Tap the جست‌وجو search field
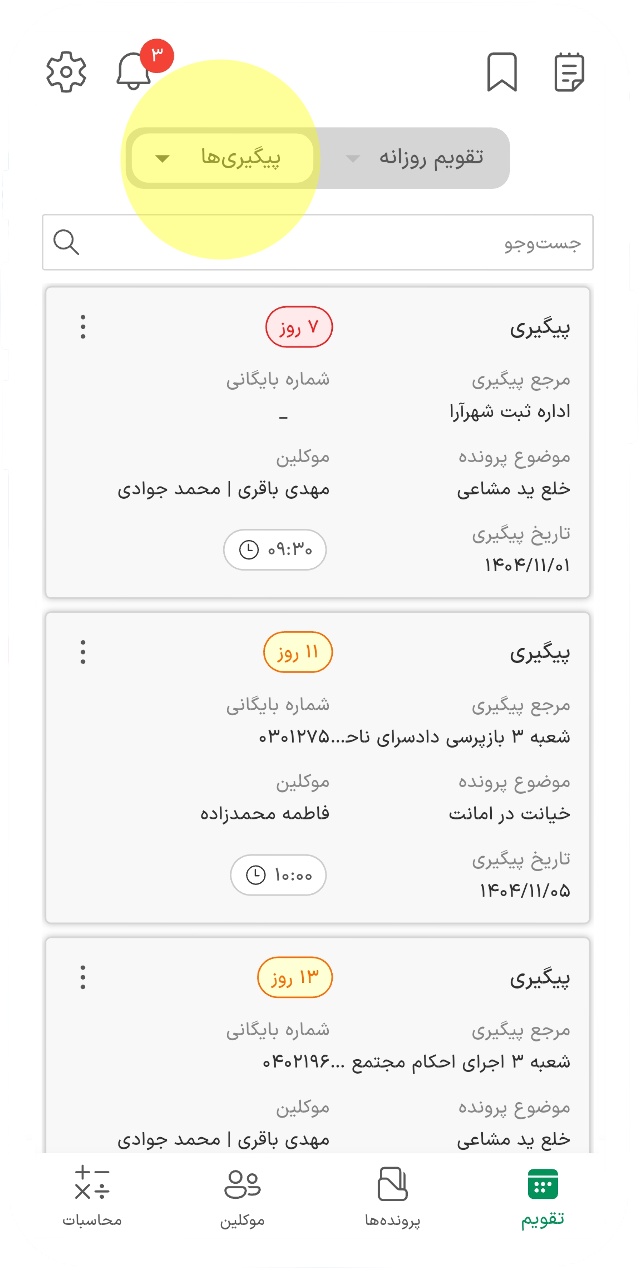 pyautogui.click(x=318, y=243)
